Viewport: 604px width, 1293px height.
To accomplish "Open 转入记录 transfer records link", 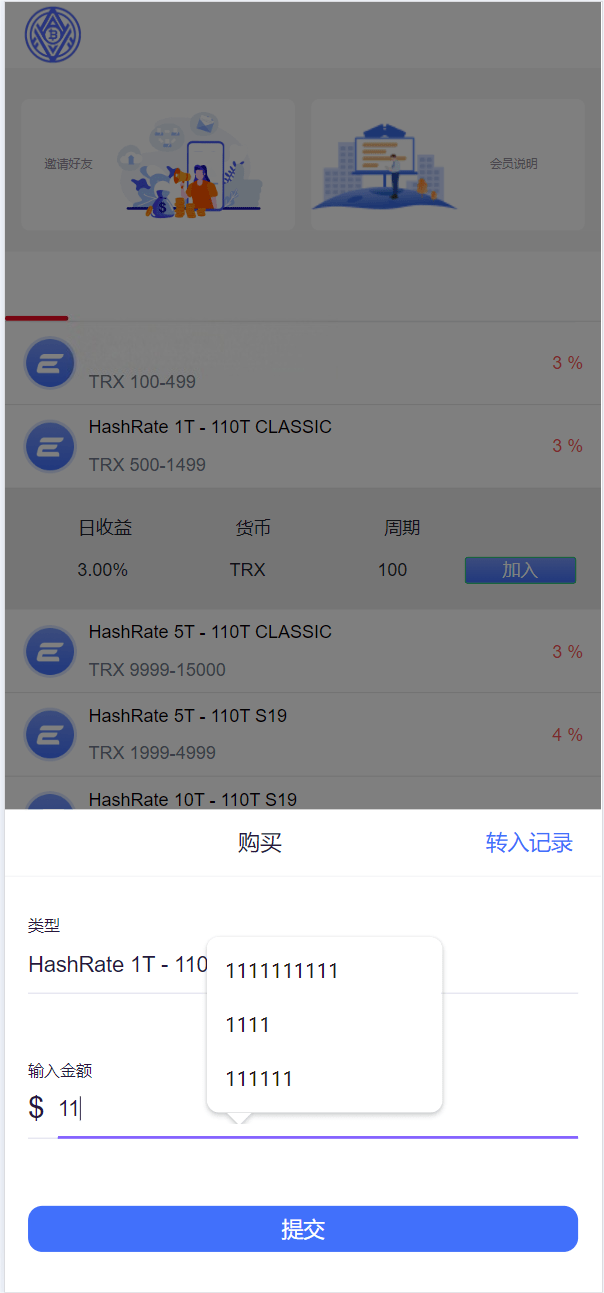I will 529,843.
